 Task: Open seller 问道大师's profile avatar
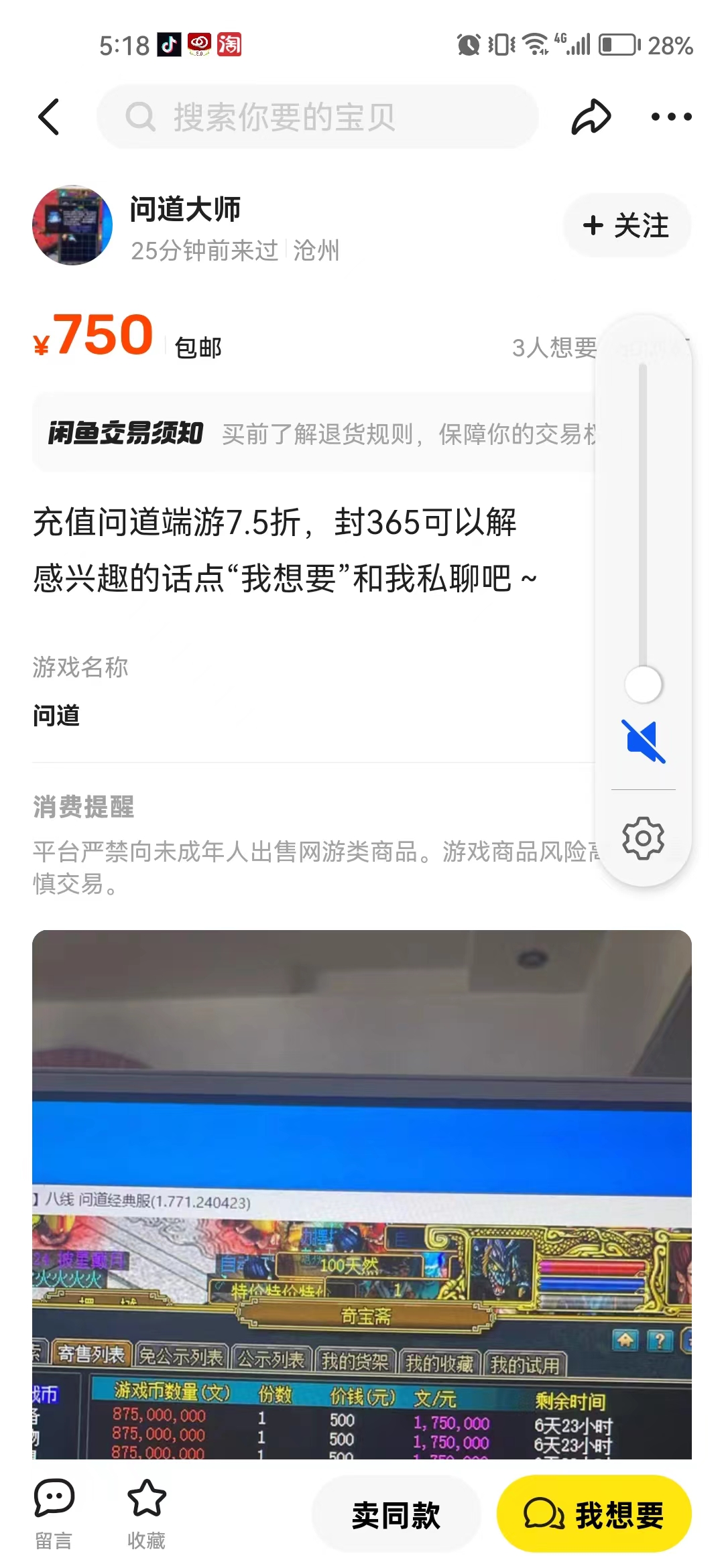pyautogui.click(x=72, y=225)
